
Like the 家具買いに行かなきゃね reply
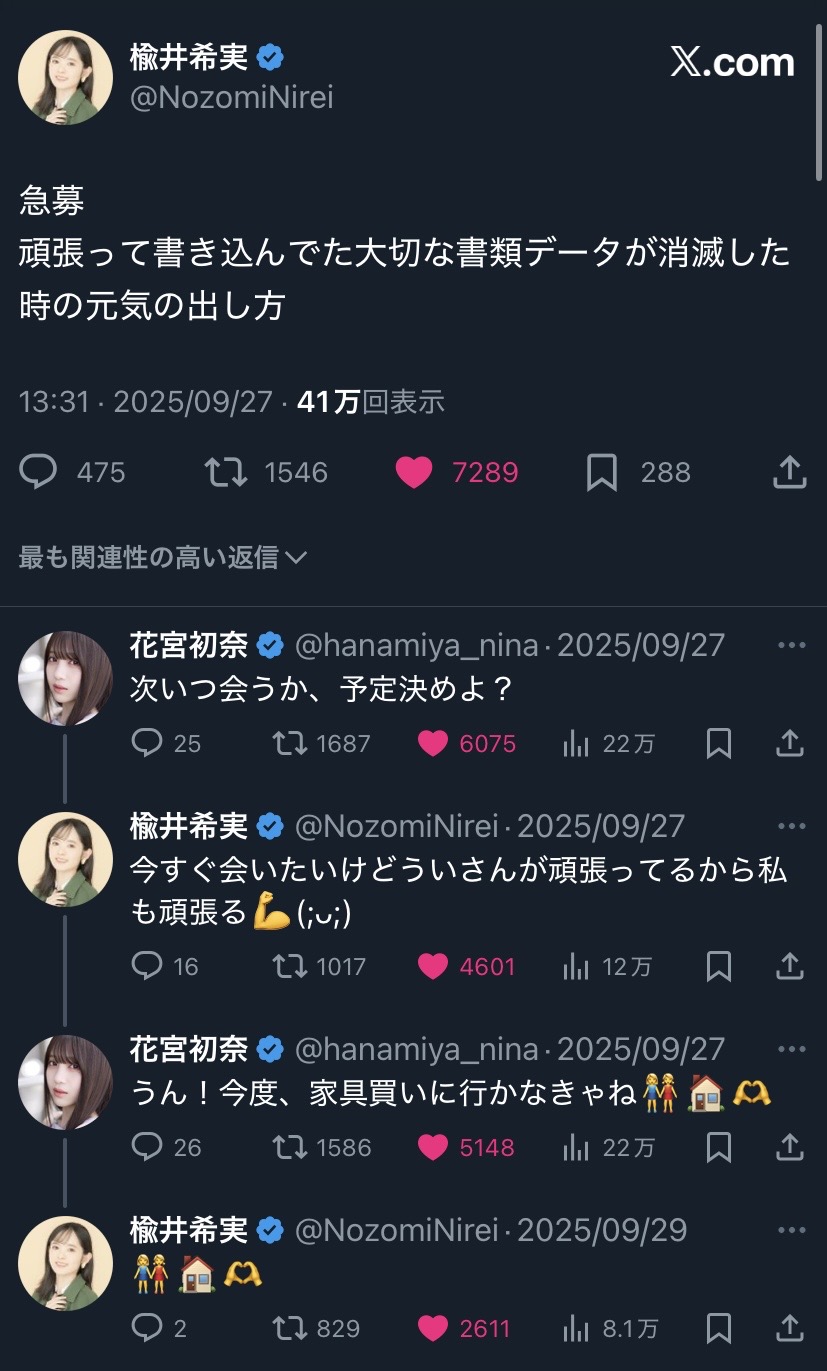click(433, 1147)
